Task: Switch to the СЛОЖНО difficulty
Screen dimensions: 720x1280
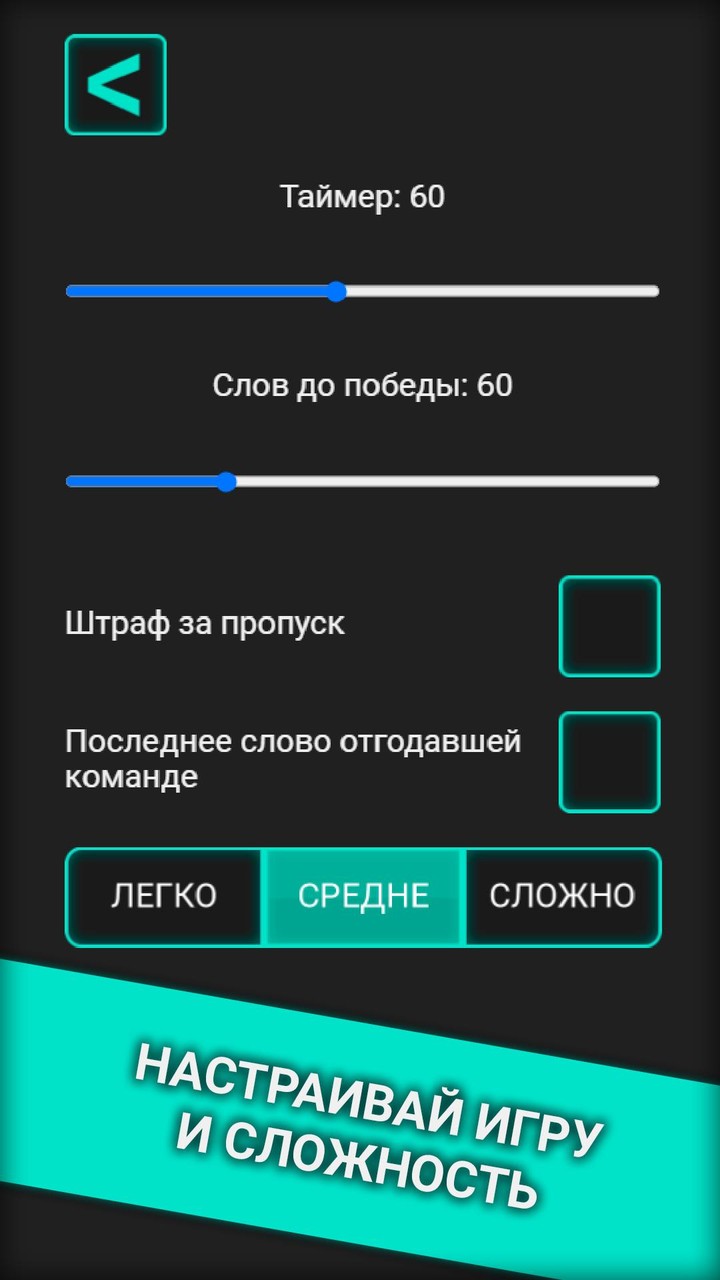Action: (561, 896)
